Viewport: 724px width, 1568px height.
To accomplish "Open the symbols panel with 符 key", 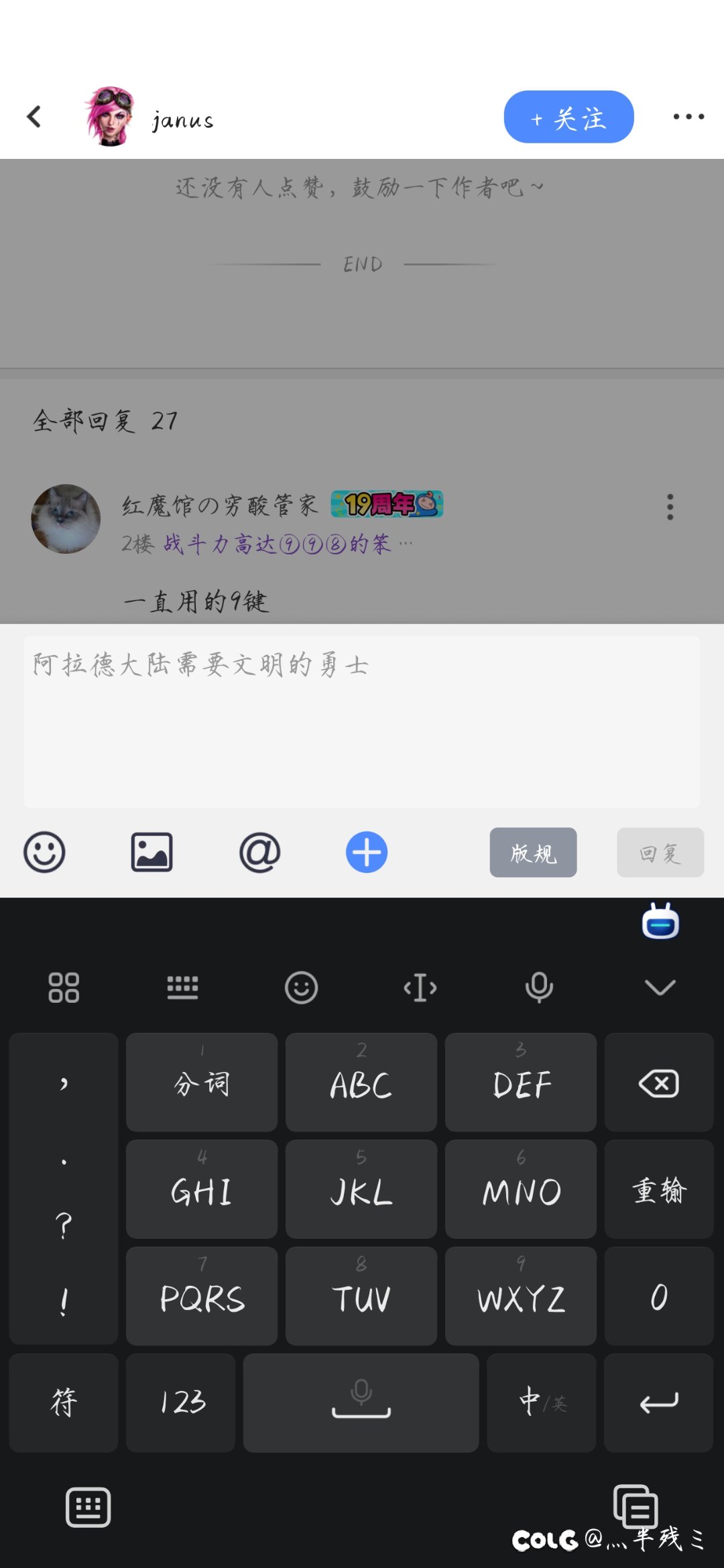I will pos(64,1402).
